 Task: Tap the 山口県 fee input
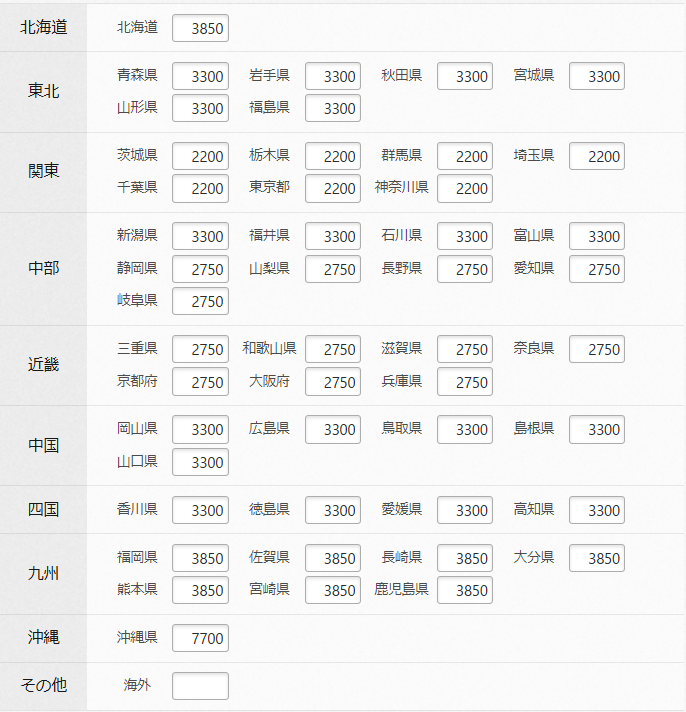(x=200, y=462)
